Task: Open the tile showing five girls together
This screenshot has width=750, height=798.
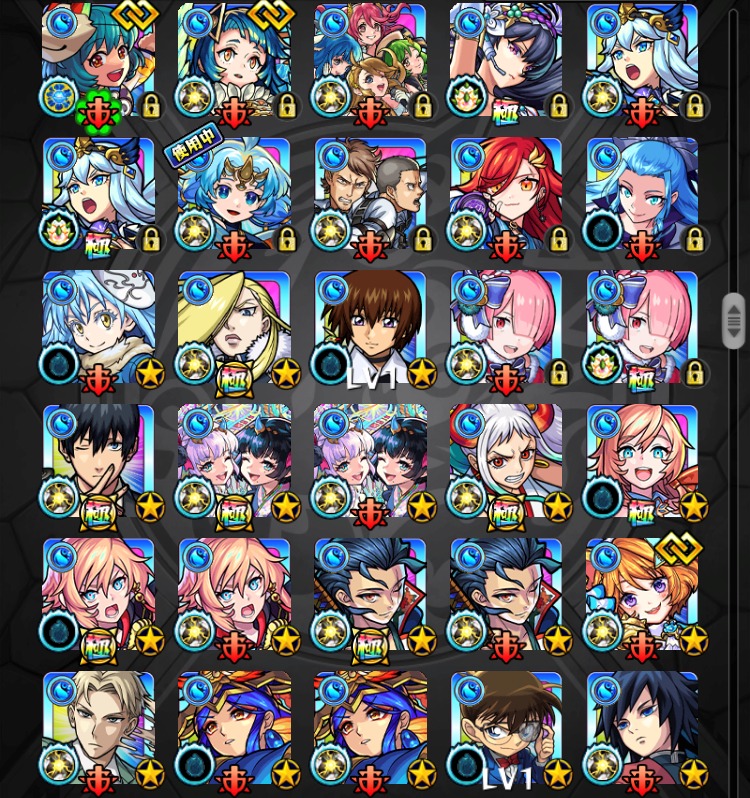Action: click(370, 60)
